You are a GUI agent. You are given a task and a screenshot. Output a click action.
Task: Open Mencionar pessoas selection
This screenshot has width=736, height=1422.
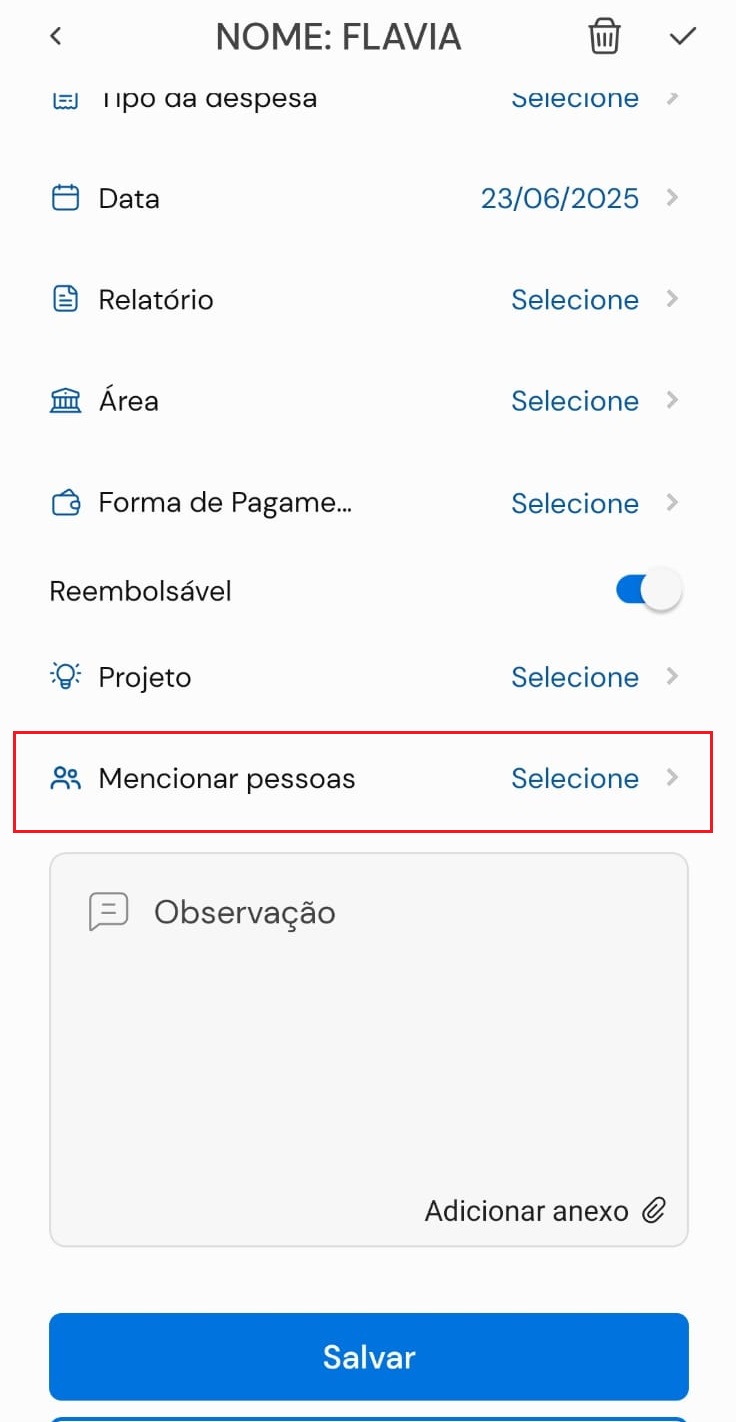coord(368,778)
